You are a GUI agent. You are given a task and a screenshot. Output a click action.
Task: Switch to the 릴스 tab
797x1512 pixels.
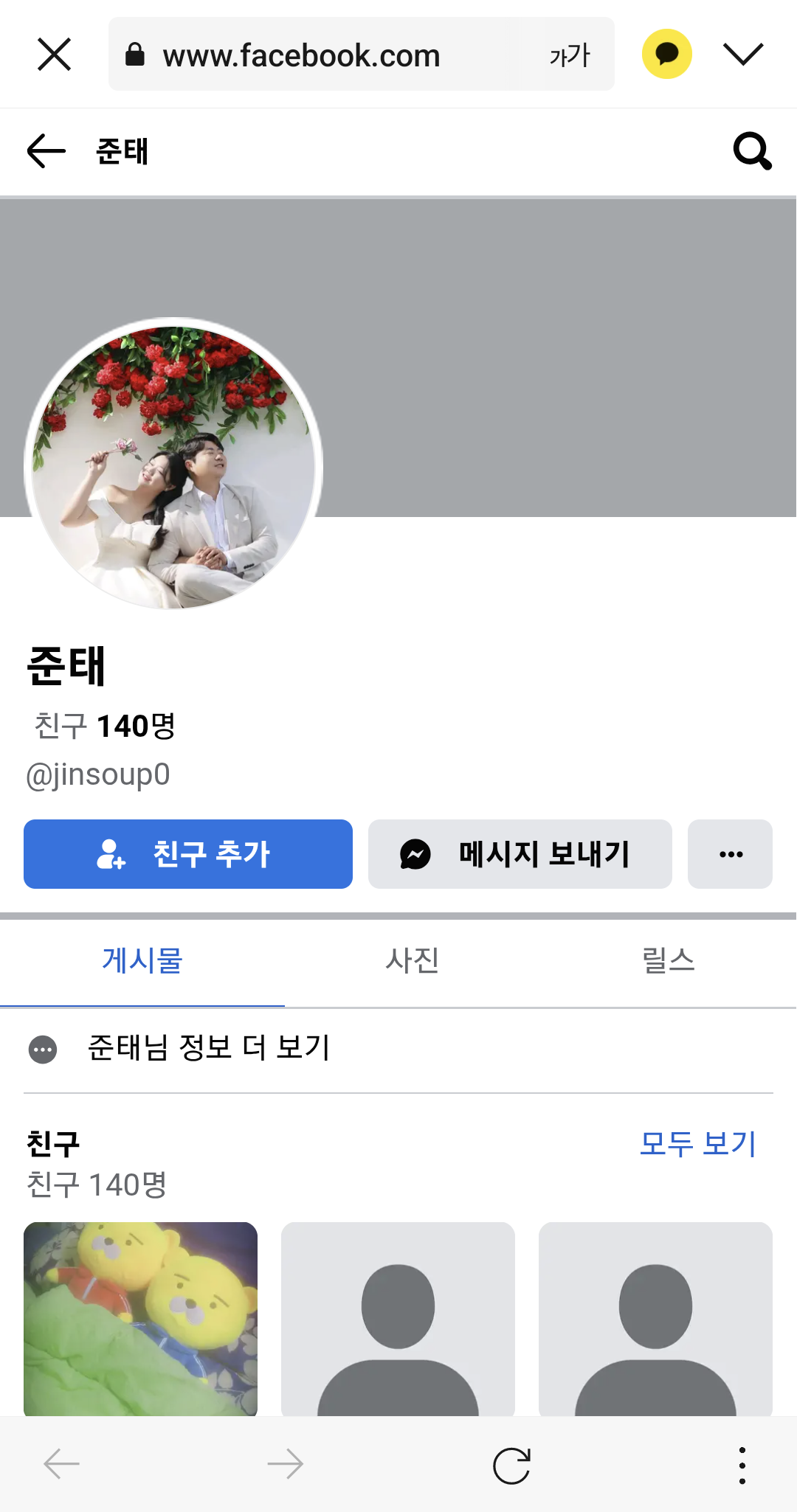pyautogui.click(x=668, y=961)
